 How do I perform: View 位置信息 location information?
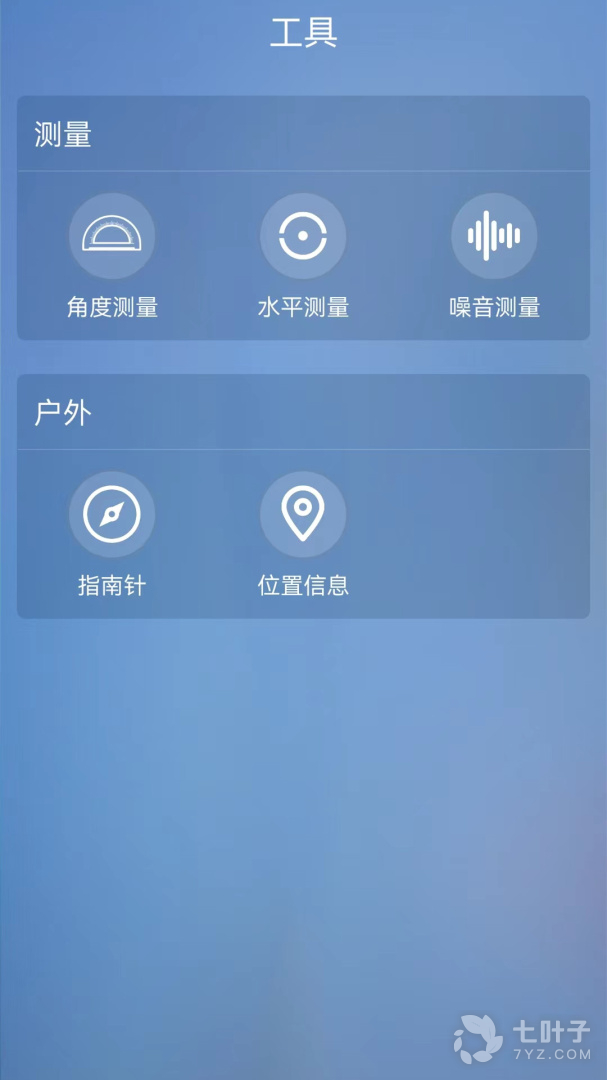tap(303, 515)
